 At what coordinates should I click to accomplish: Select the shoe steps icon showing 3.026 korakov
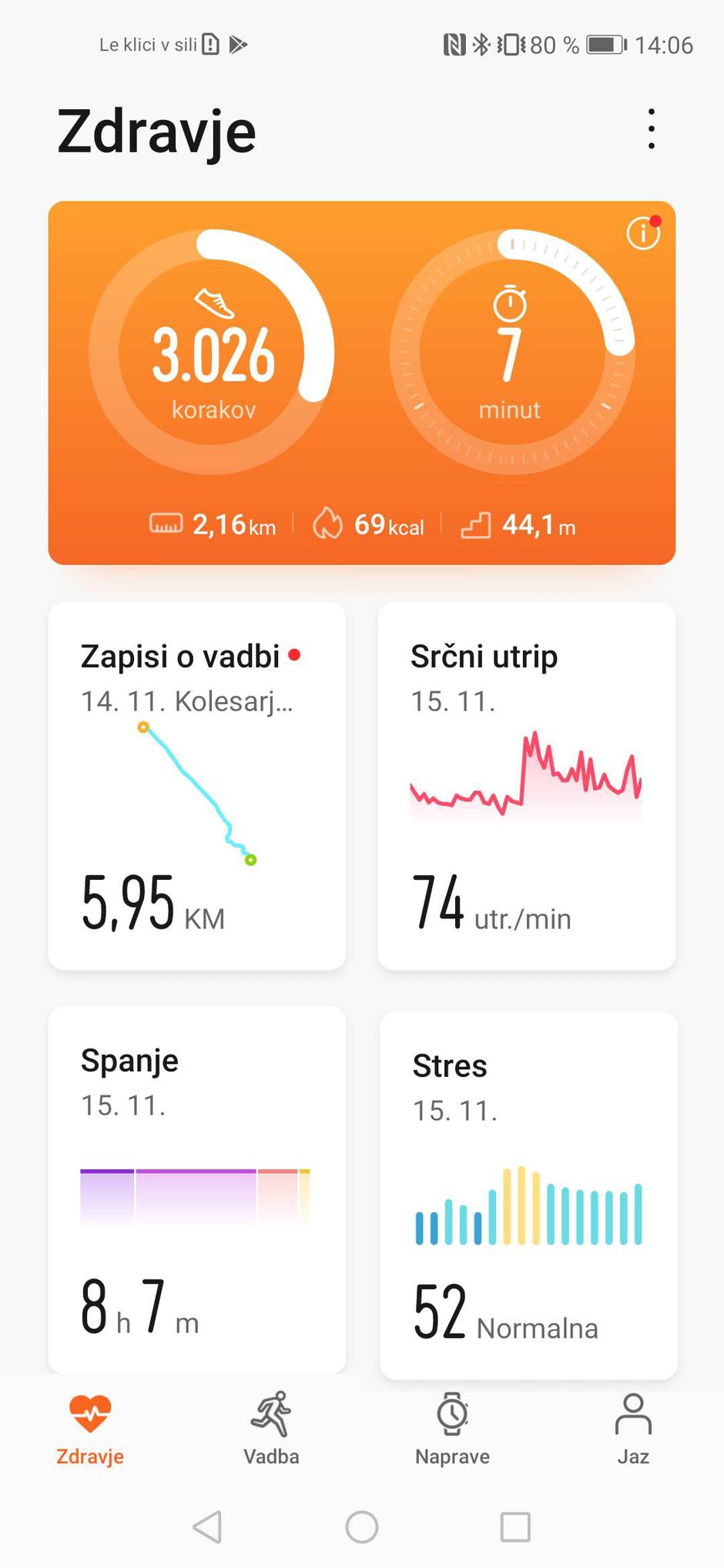pyautogui.click(x=216, y=305)
